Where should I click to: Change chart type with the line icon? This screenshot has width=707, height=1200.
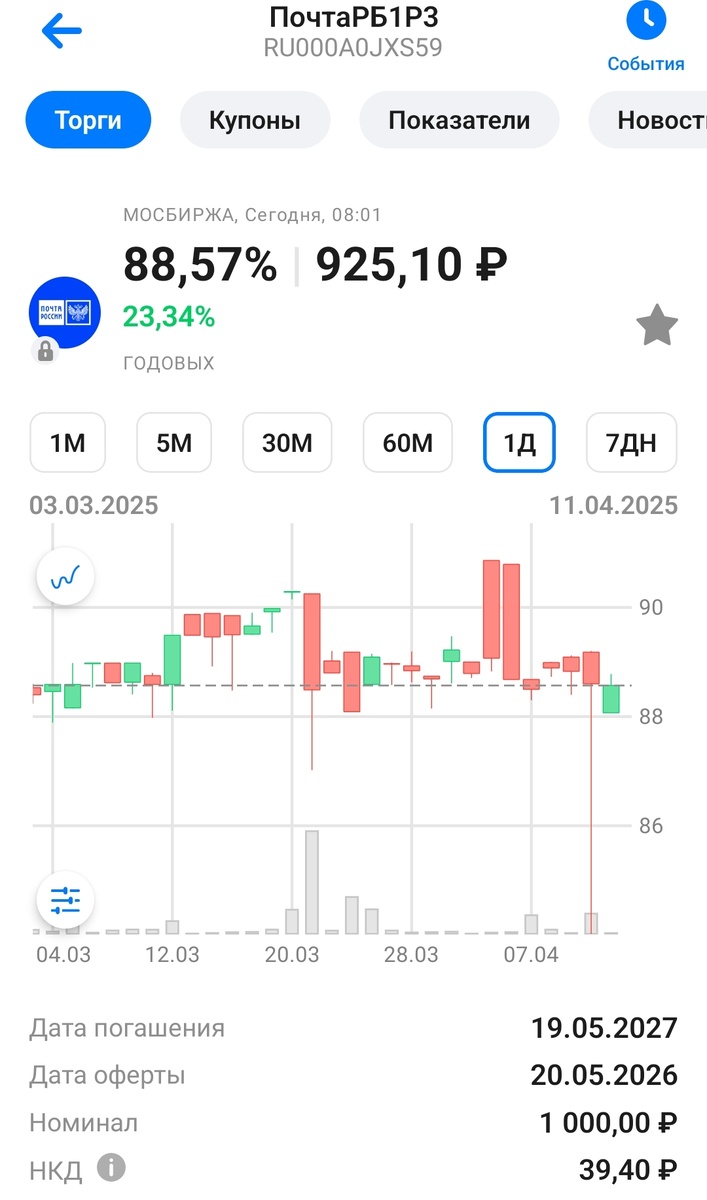click(65, 577)
